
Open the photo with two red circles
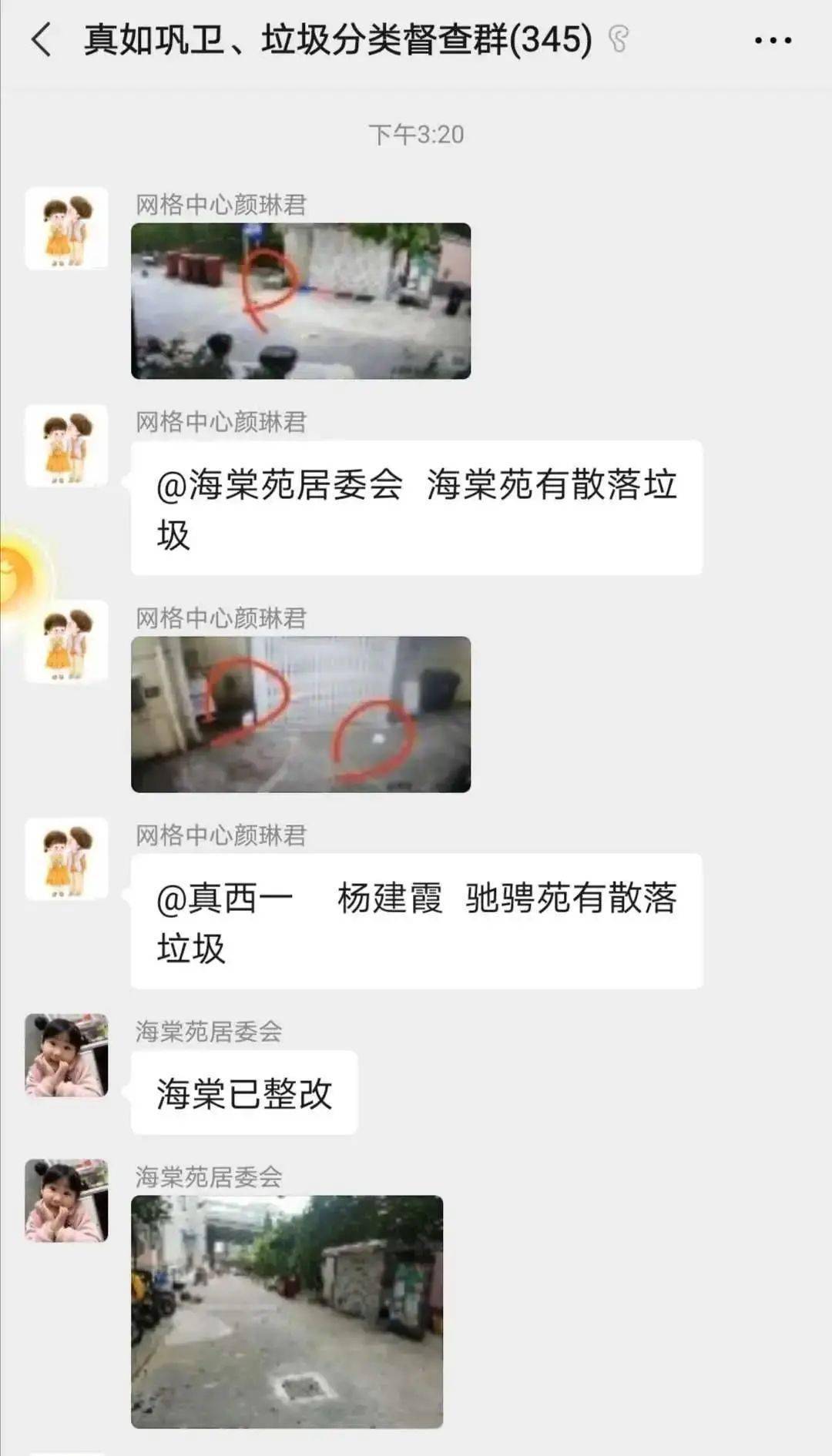pyautogui.click(x=300, y=715)
